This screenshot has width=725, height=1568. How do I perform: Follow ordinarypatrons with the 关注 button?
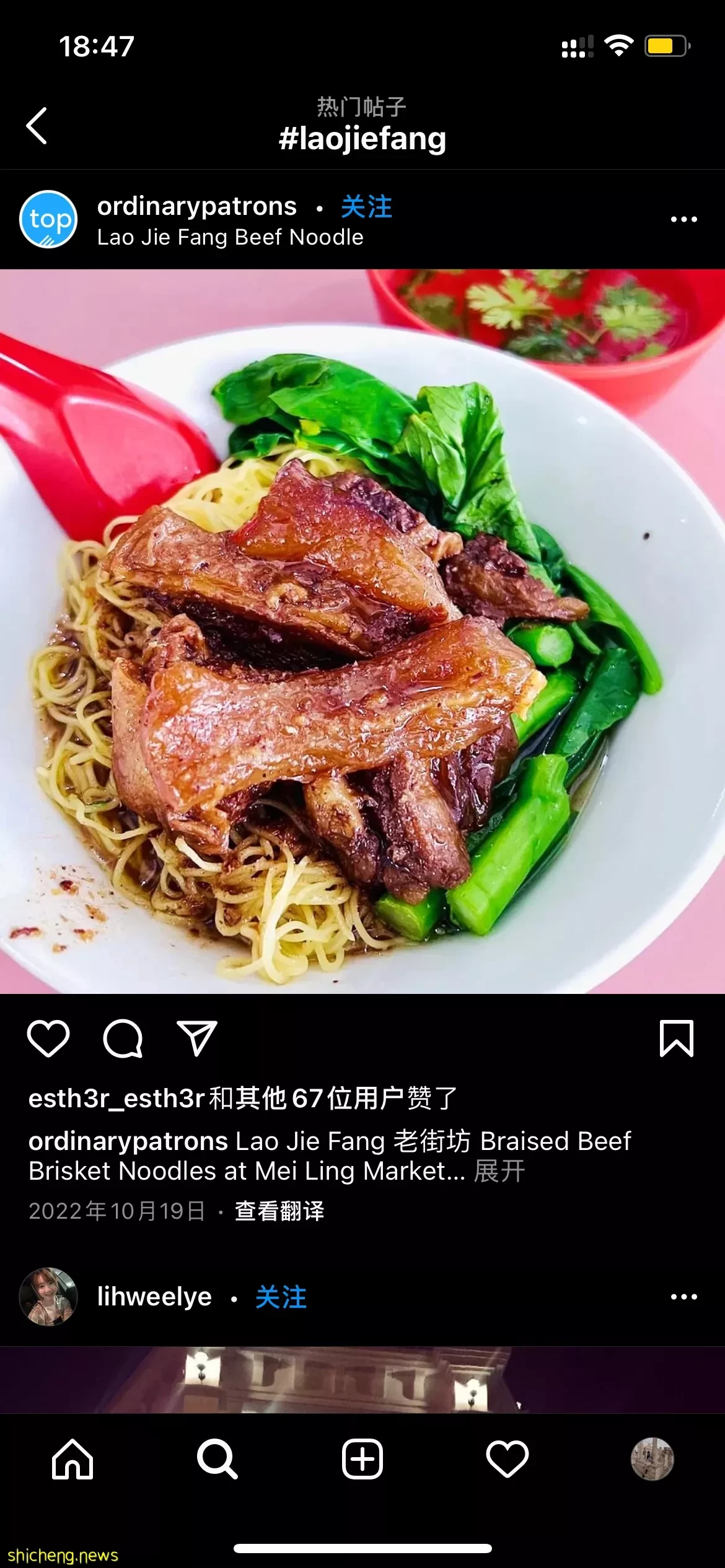click(x=366, y=207)
